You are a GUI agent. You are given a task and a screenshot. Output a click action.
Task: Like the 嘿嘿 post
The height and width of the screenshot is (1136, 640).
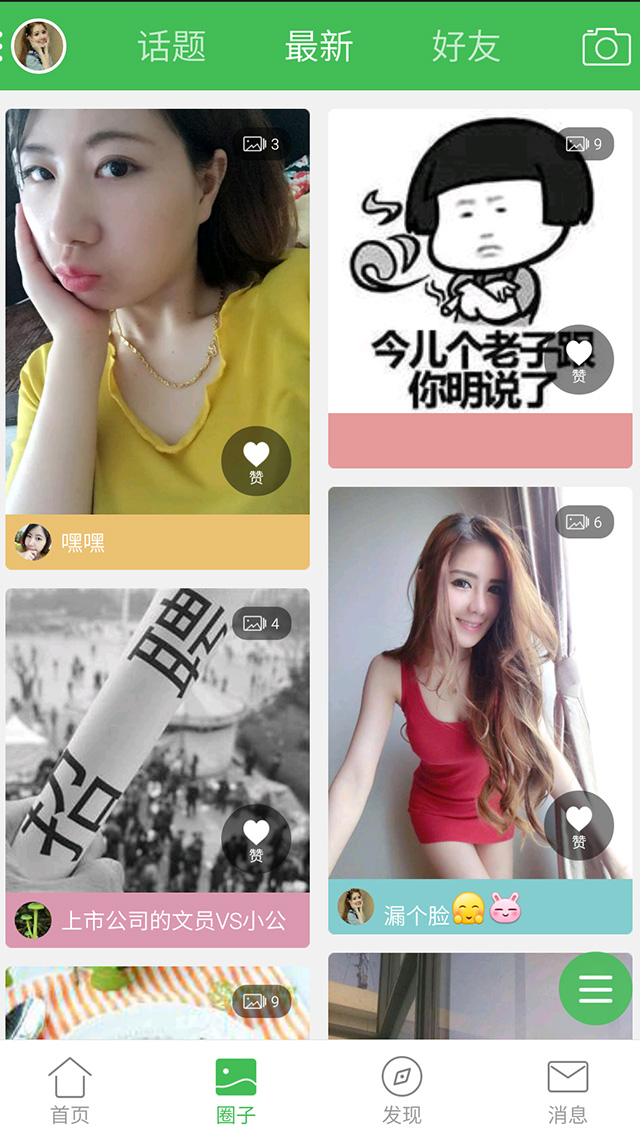pos(256,461)
